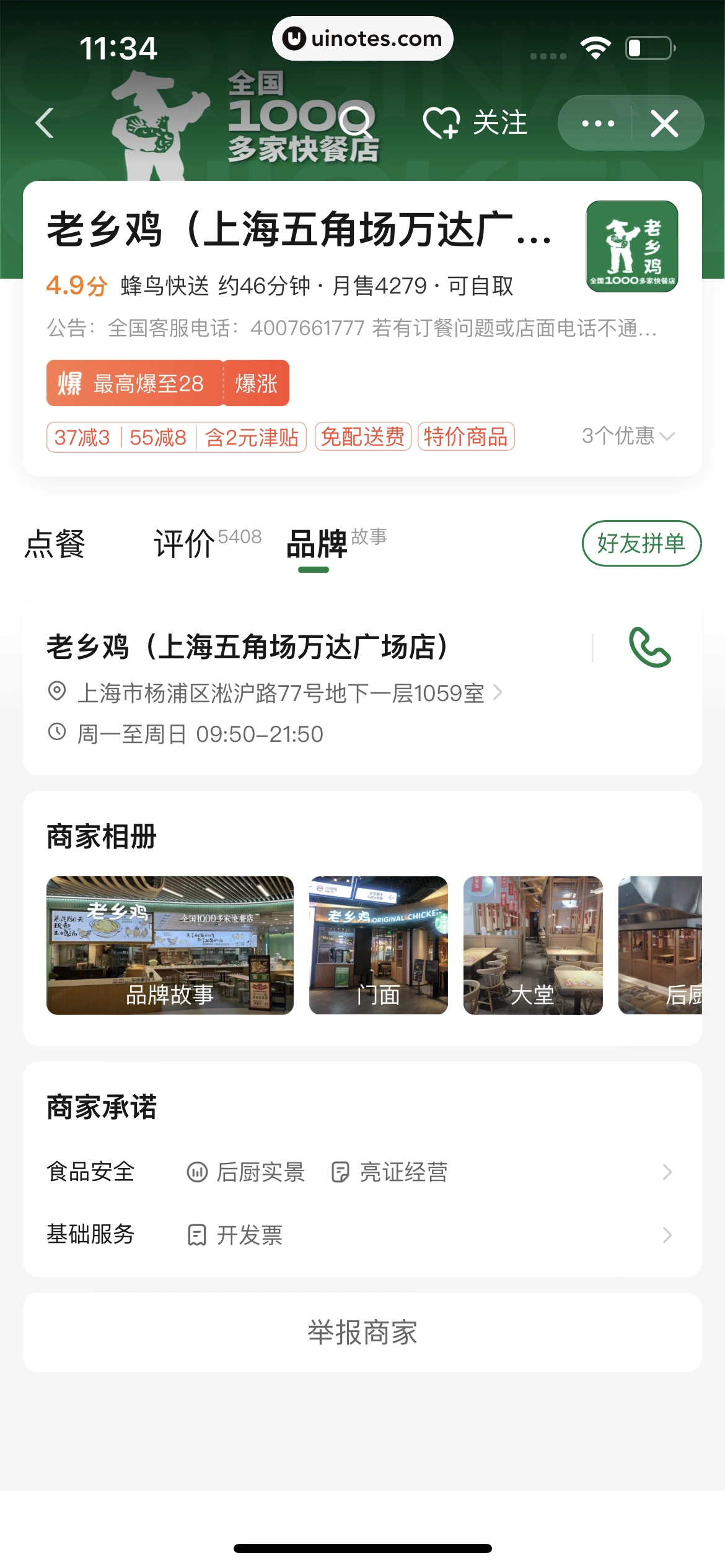Select the 后厨实景 kitchen view icon
Screen dimensions: 725x1568
(x=197, y=1171)
